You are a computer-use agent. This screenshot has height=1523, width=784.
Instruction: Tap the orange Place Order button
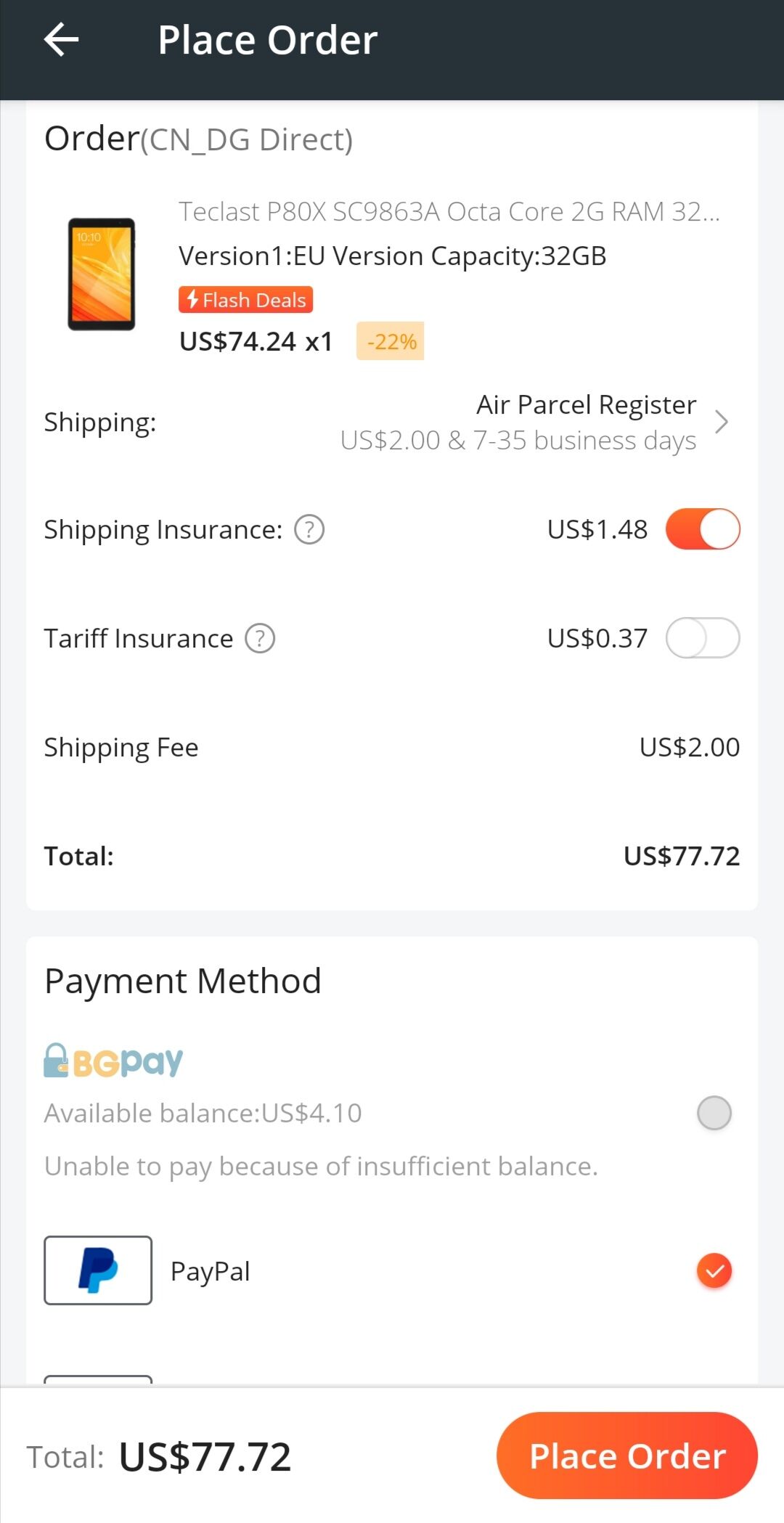click(x=627, y=1455)
